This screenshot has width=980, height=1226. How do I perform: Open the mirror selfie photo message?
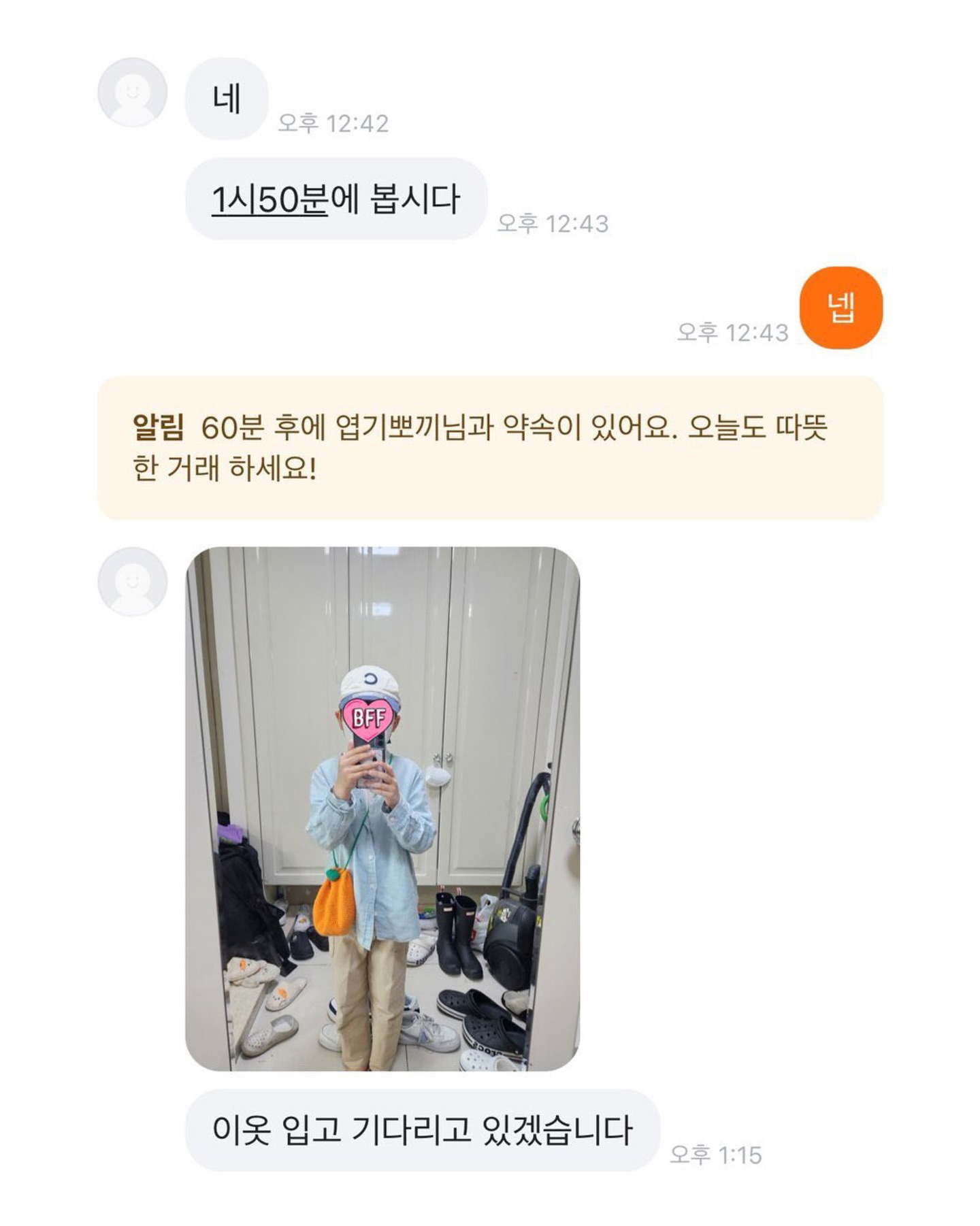[x=382, y=808]
